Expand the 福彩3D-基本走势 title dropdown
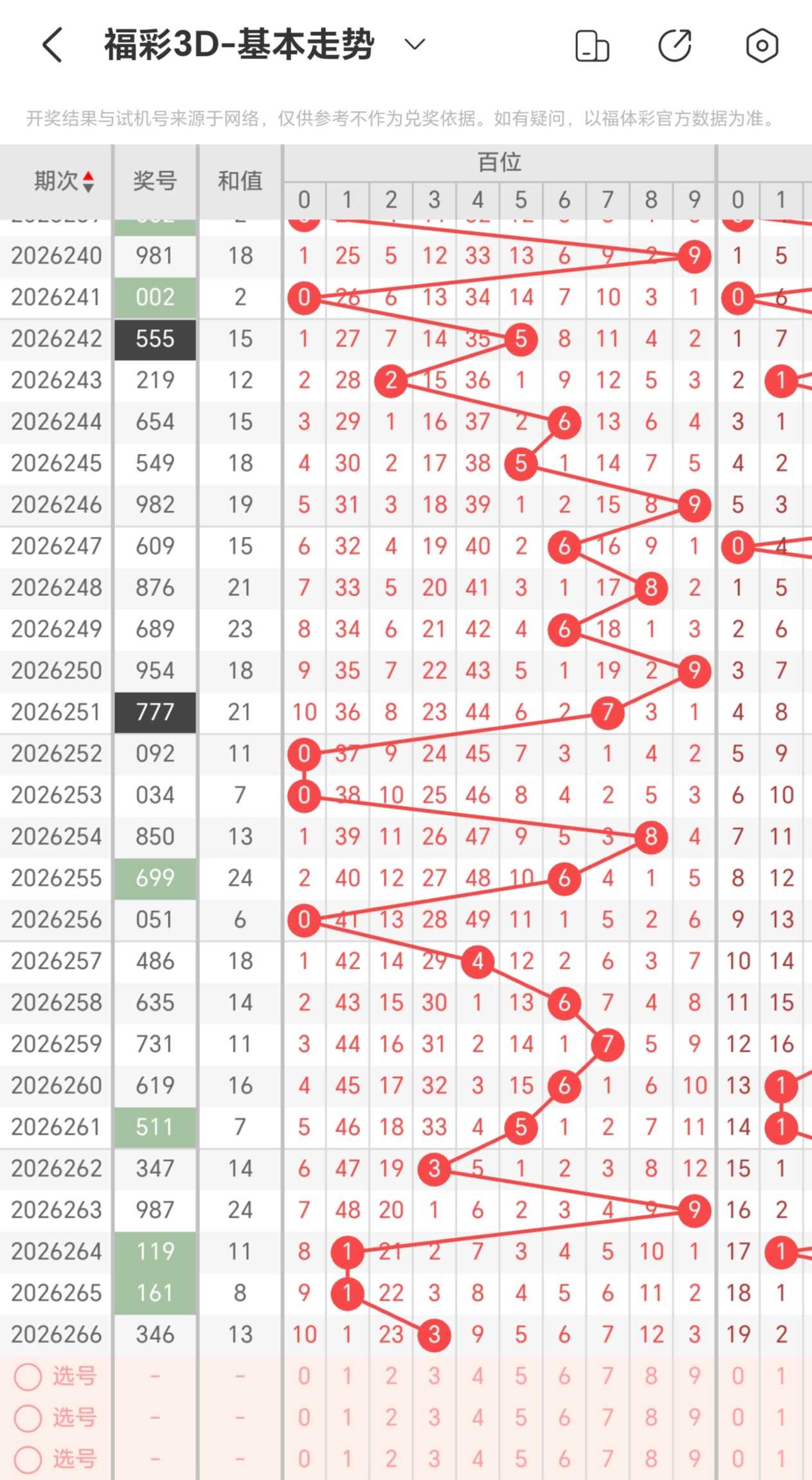812x1480 pixels. (415, 44)
